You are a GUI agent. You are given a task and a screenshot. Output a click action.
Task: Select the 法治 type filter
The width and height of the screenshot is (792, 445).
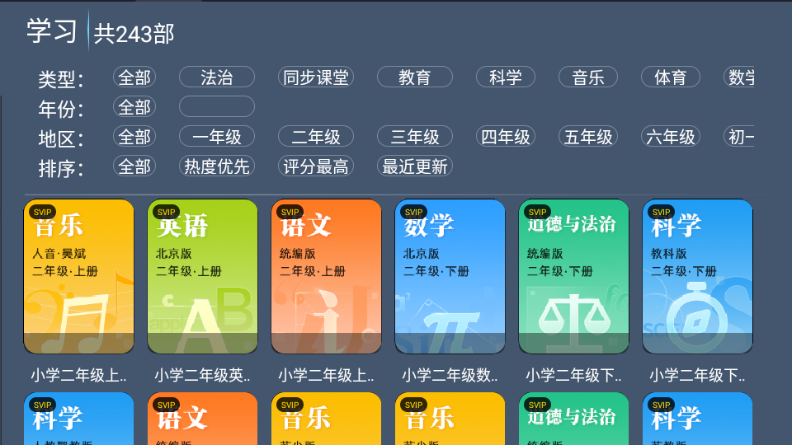[x=216, y=77]
